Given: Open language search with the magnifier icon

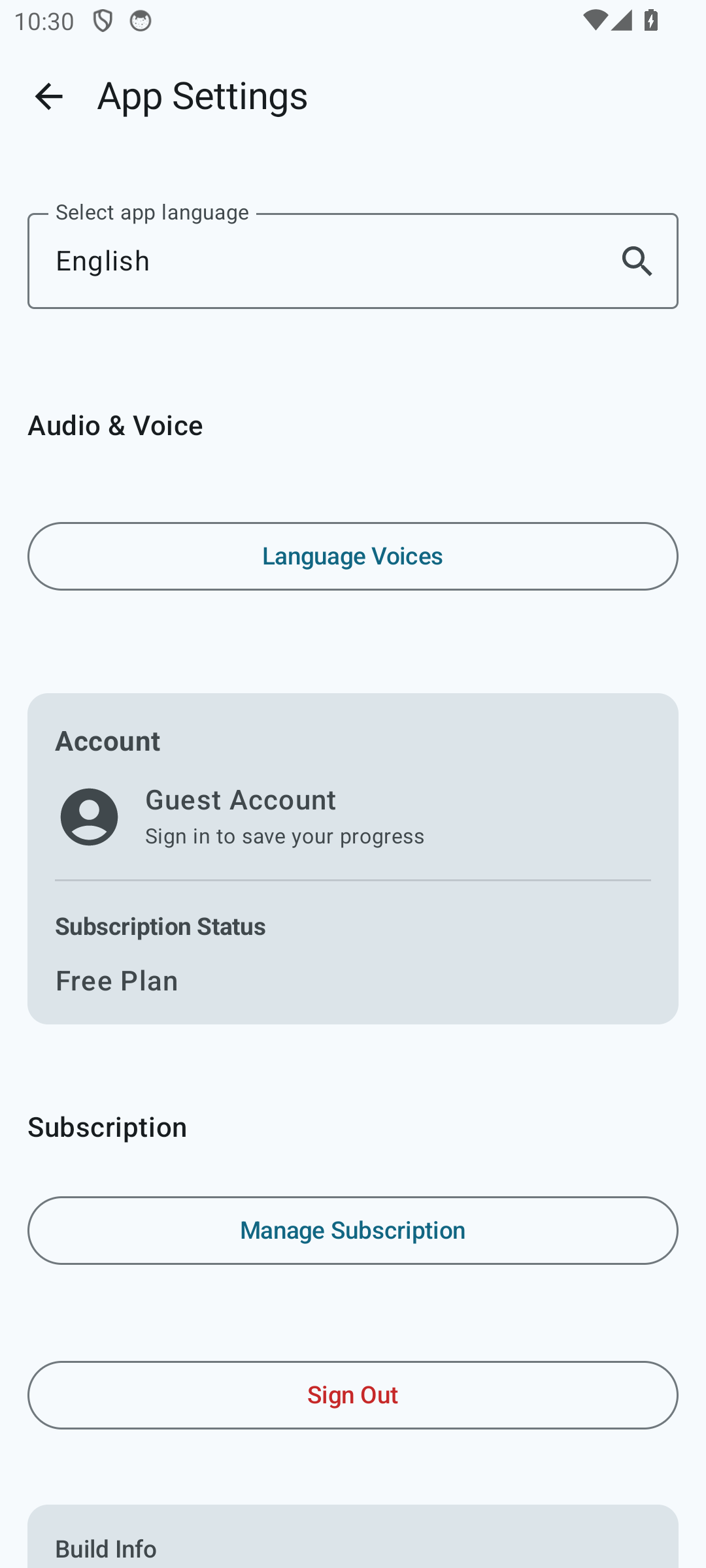Looking at the screenshot, I should click(637, 260).
